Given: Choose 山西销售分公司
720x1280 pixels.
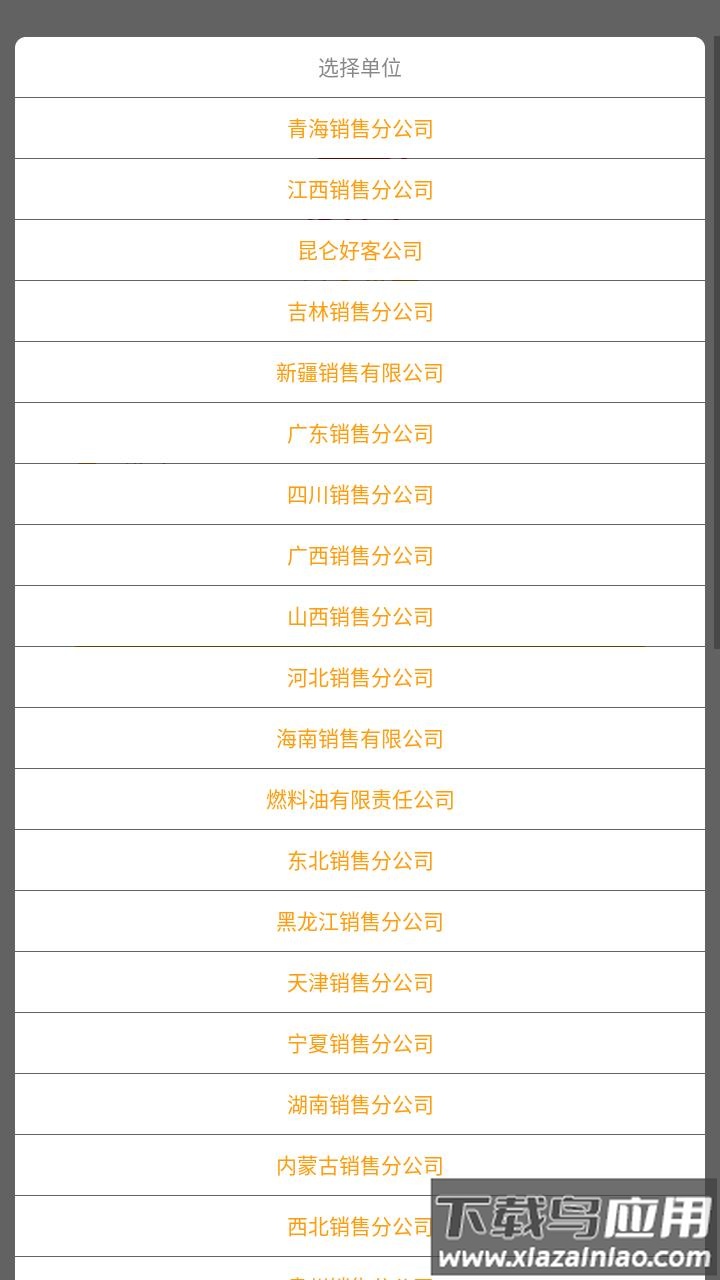Looking at the screenshot, I should (x=360, y=616).
